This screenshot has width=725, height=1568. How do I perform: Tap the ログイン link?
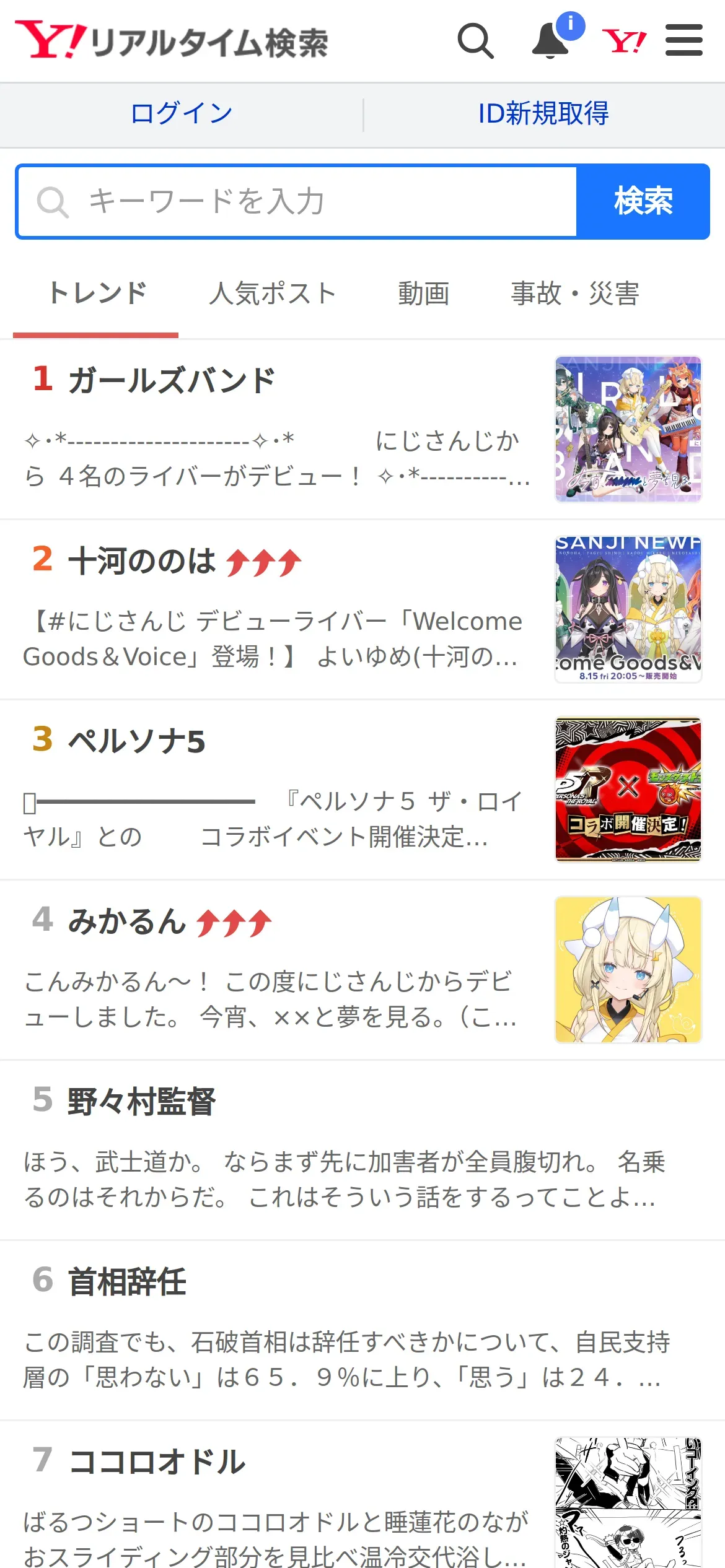(x=181, y=114)
